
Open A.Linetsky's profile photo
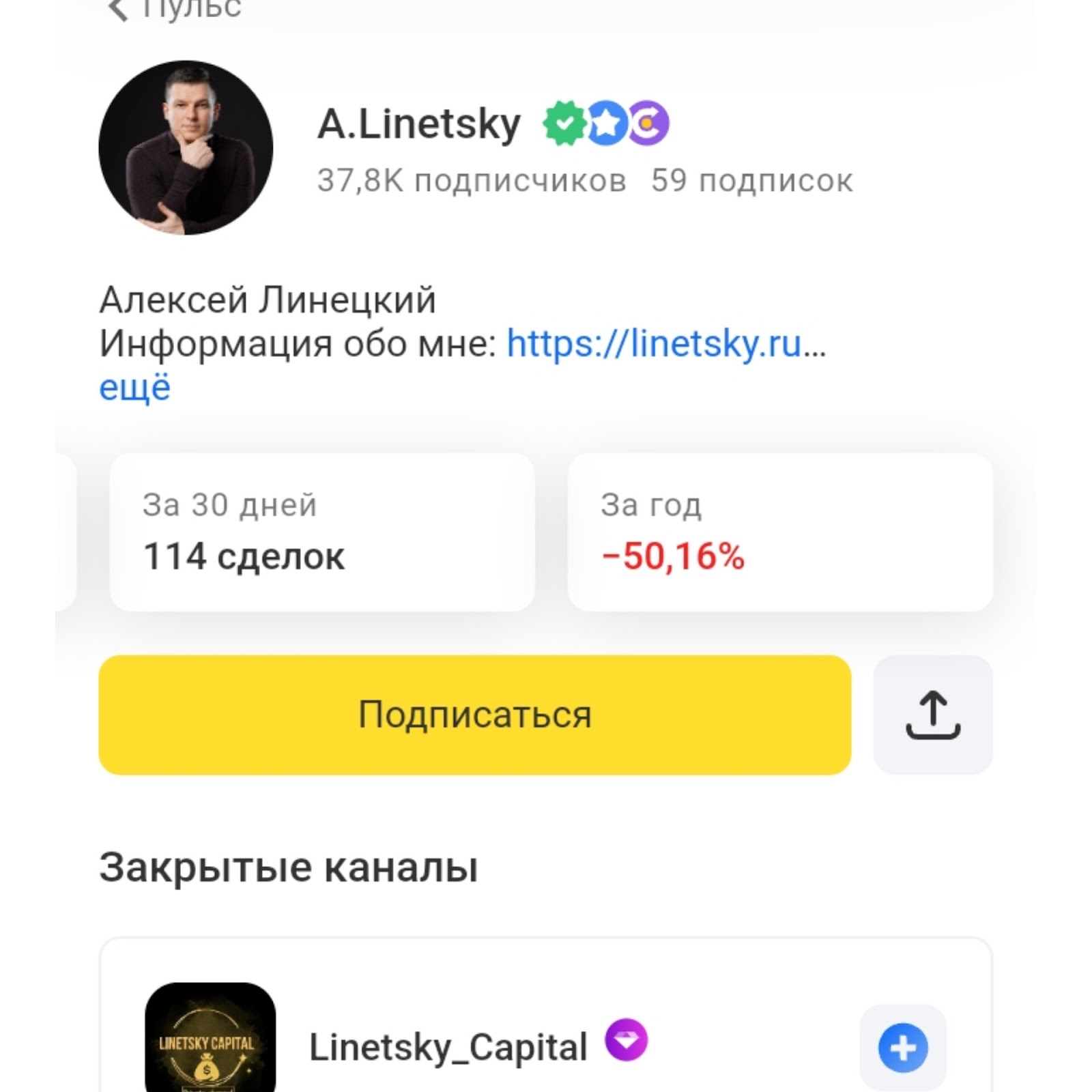click(186, 148)
